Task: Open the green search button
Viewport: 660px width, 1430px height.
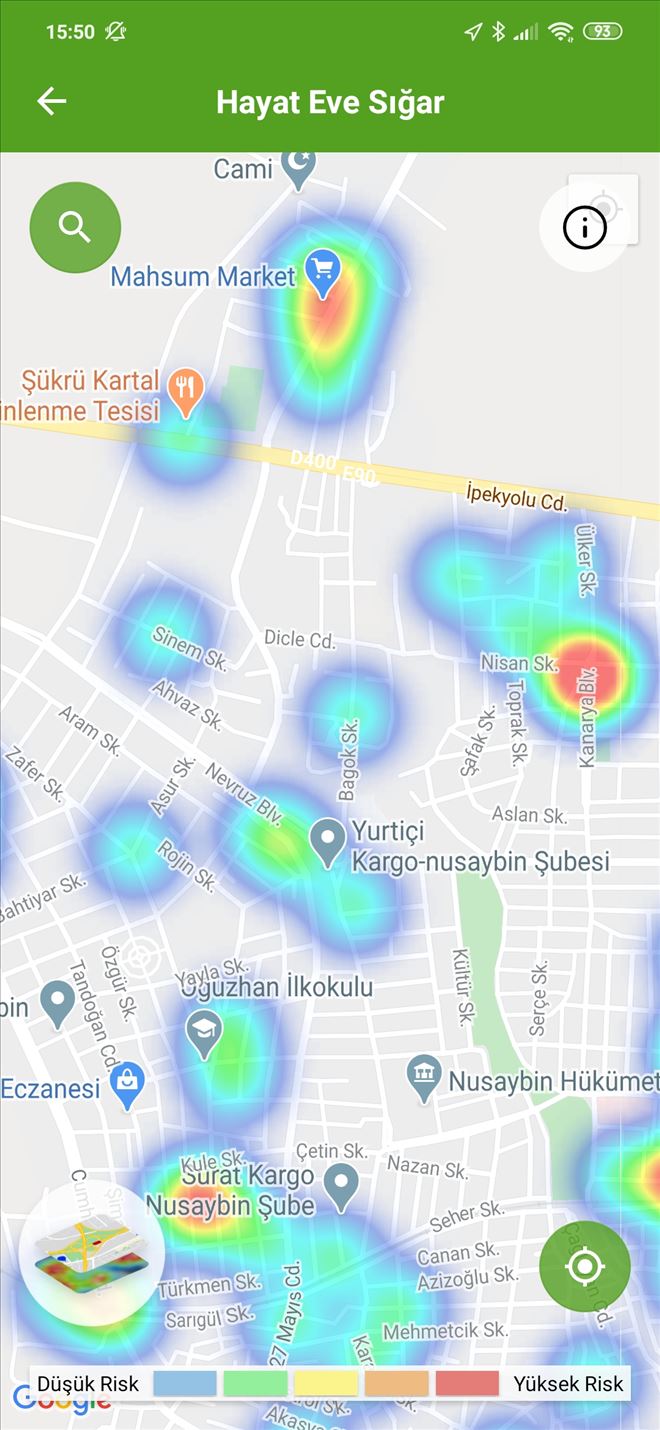Action: pyautogui.click(x=75, y=228)
